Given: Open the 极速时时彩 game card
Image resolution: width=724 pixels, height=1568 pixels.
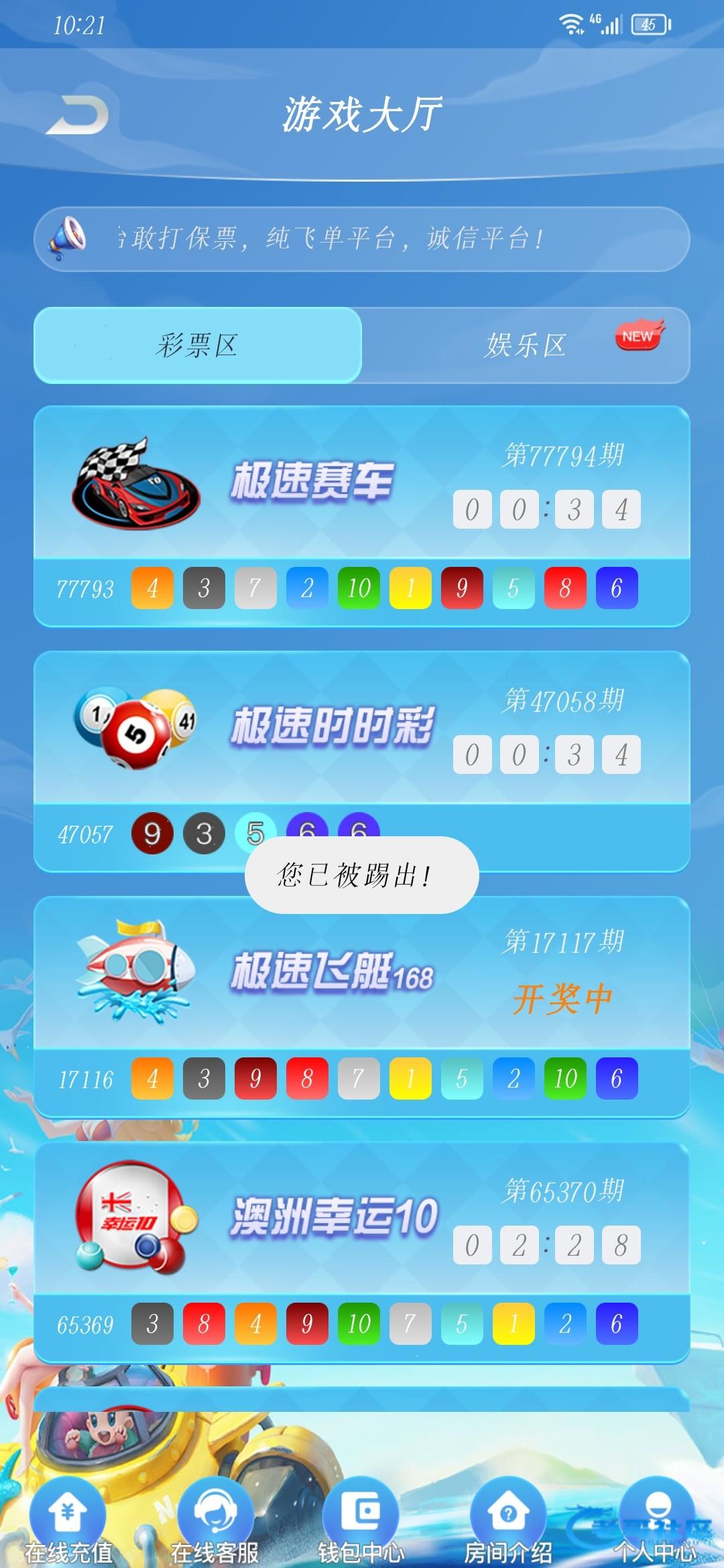Looking at the screenshot, I should click(x=331, y=728).
